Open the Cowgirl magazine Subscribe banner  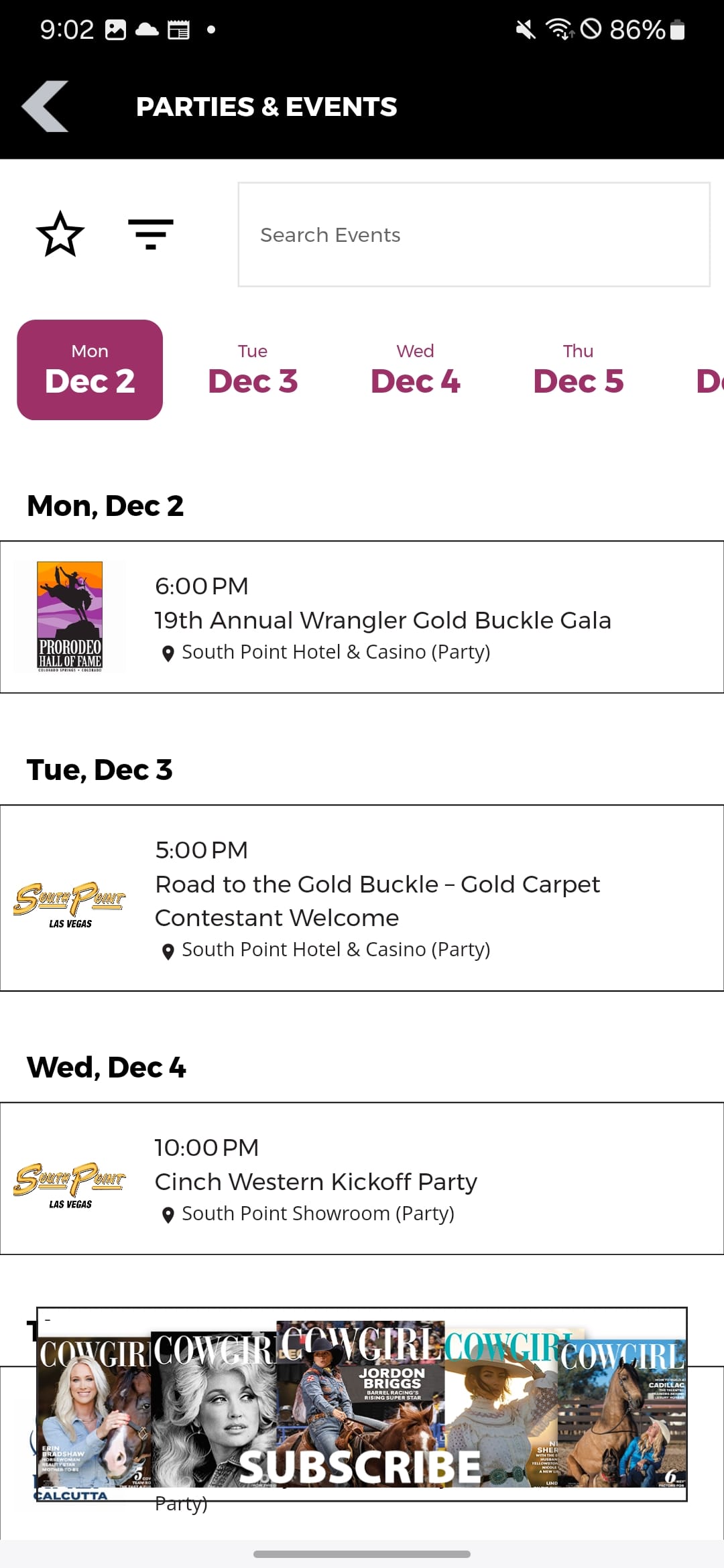[x=362, y=1407]
